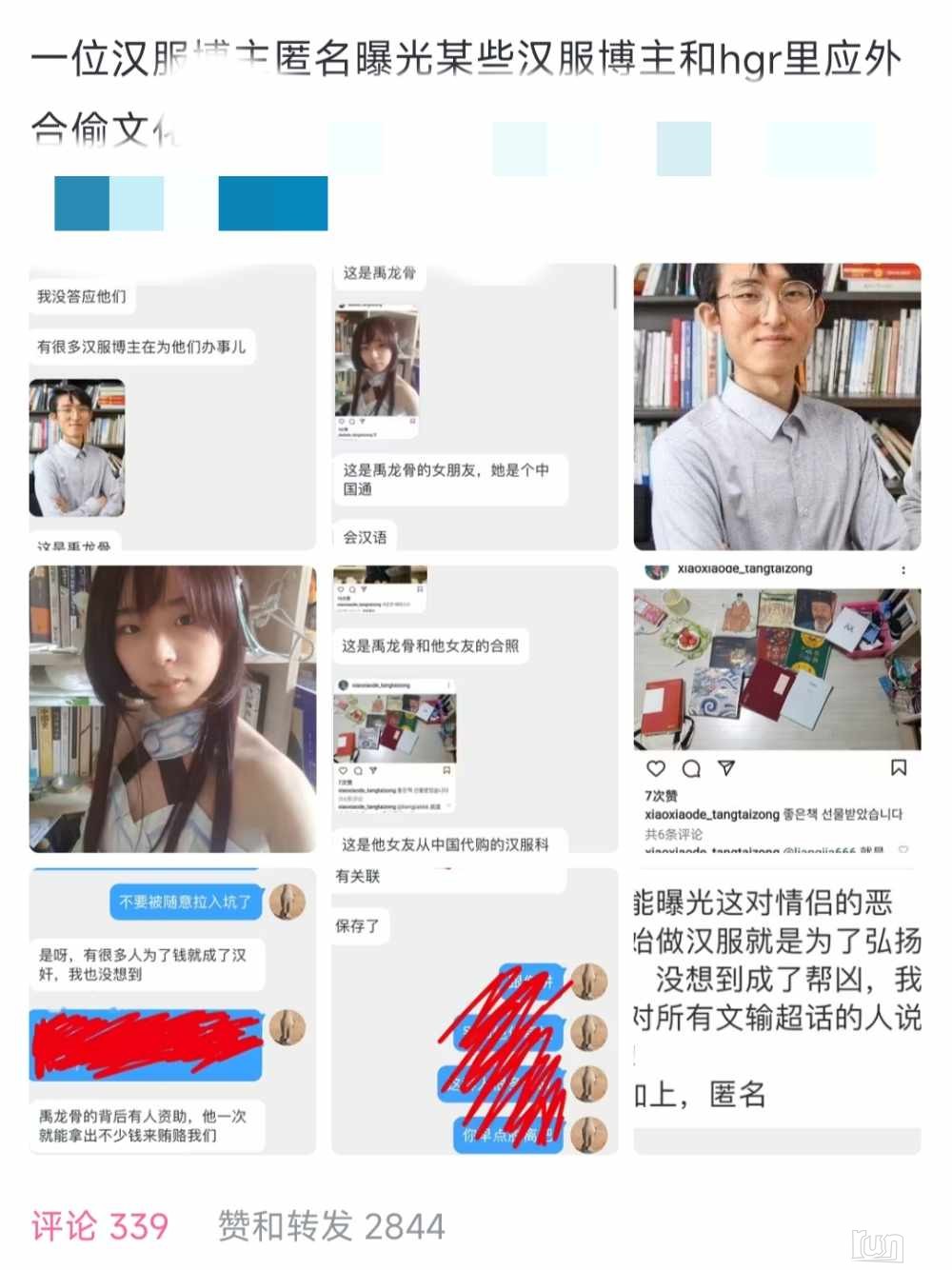Open the chat screenshot that says 这是禹龙骨和他女友的合照
Screen dimensions: 952x1270
click(x=474, y=708)
